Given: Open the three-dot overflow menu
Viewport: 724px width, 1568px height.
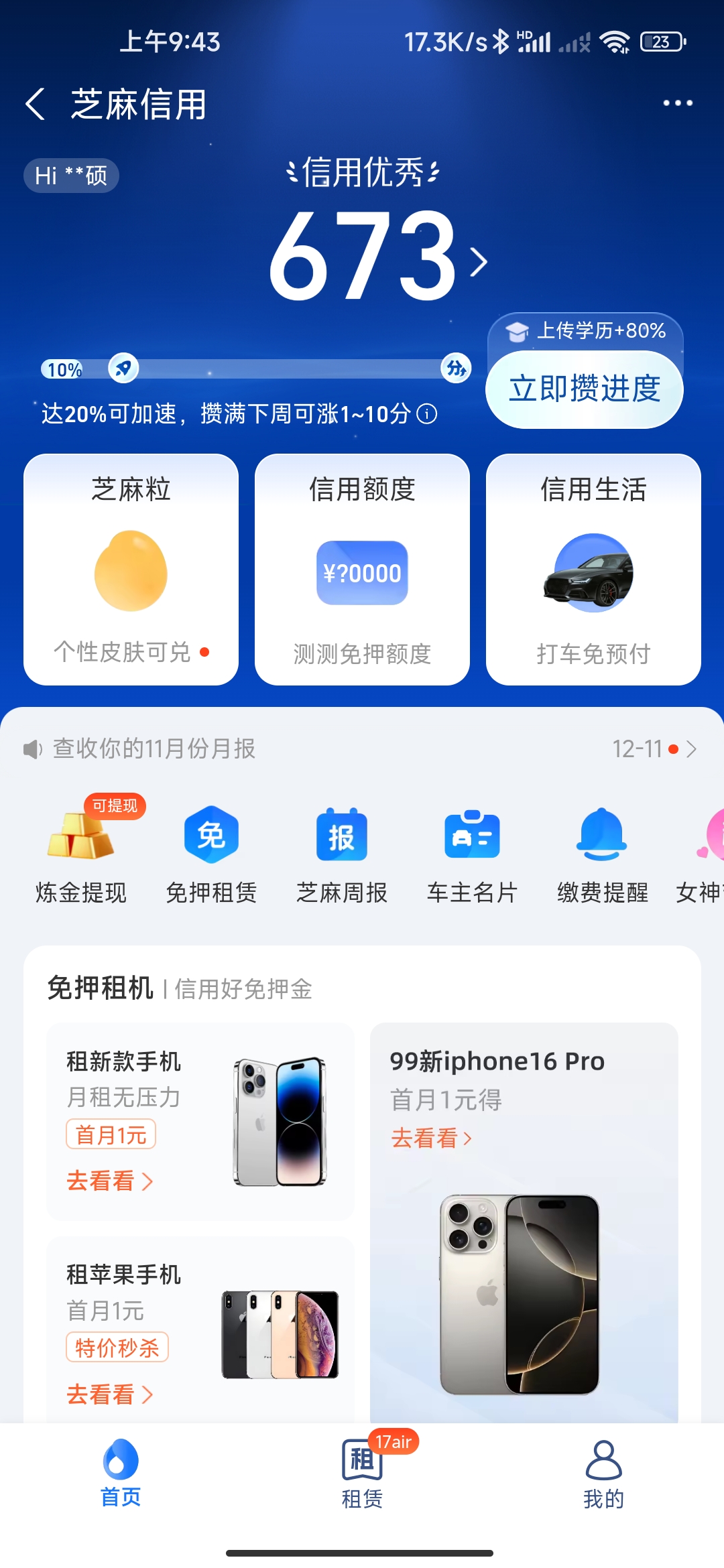Looking at the screenshot, I should click(x=677, y=103).
